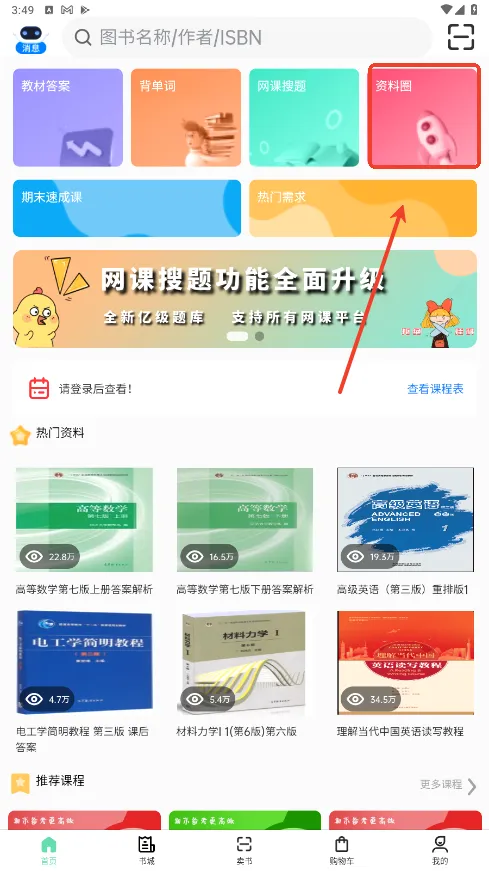489x871 pixels.
Task: Tap the 图书名称/作者/ISBN search box
Action: 247,38
